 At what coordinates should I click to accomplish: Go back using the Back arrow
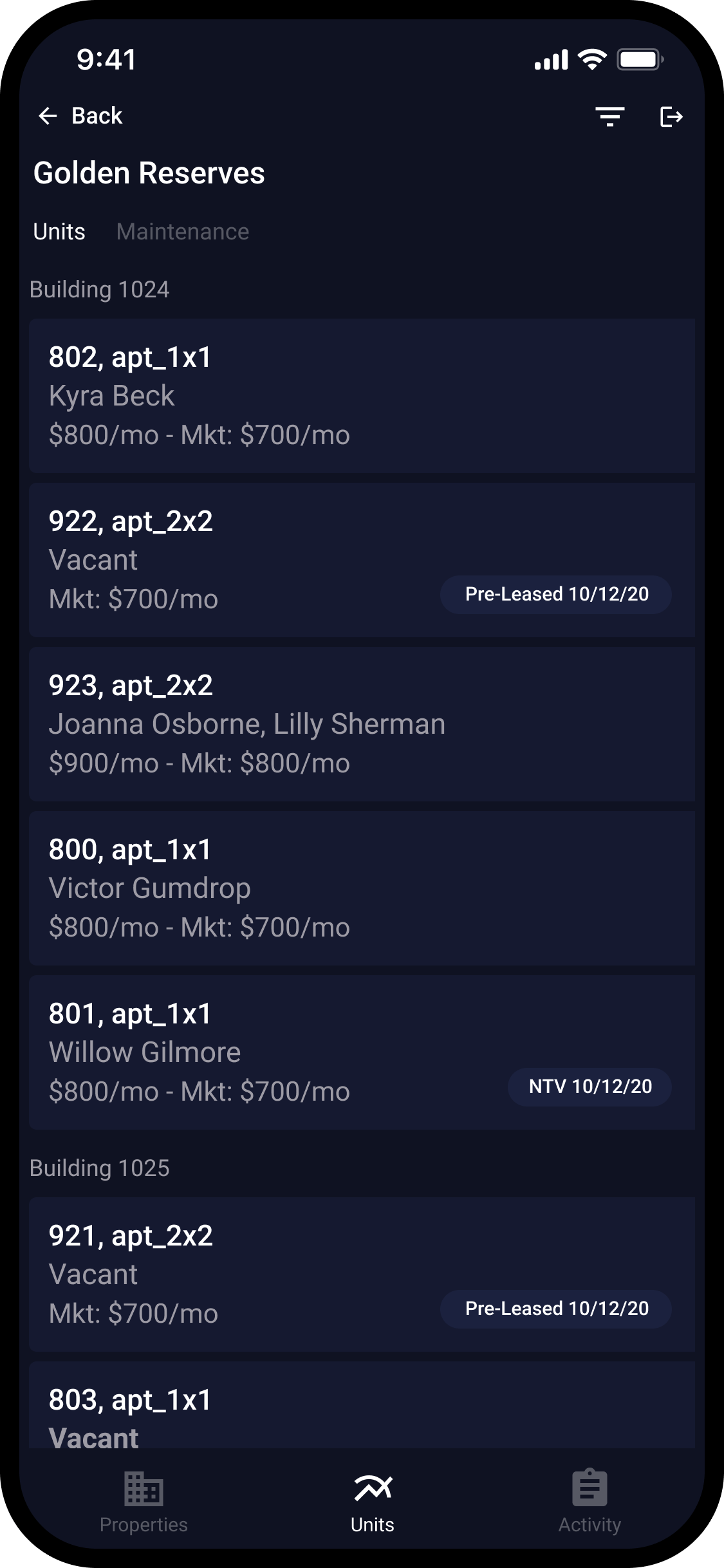(x=79, y=117)
